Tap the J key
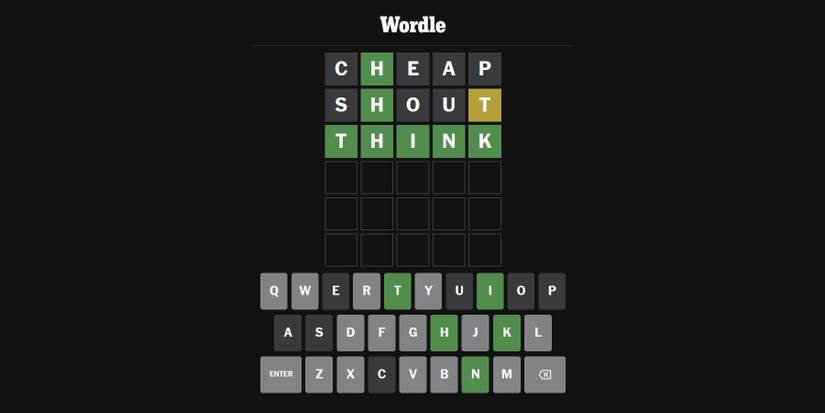Viewport: 825px width, 413px height. [x=475, y=333]
